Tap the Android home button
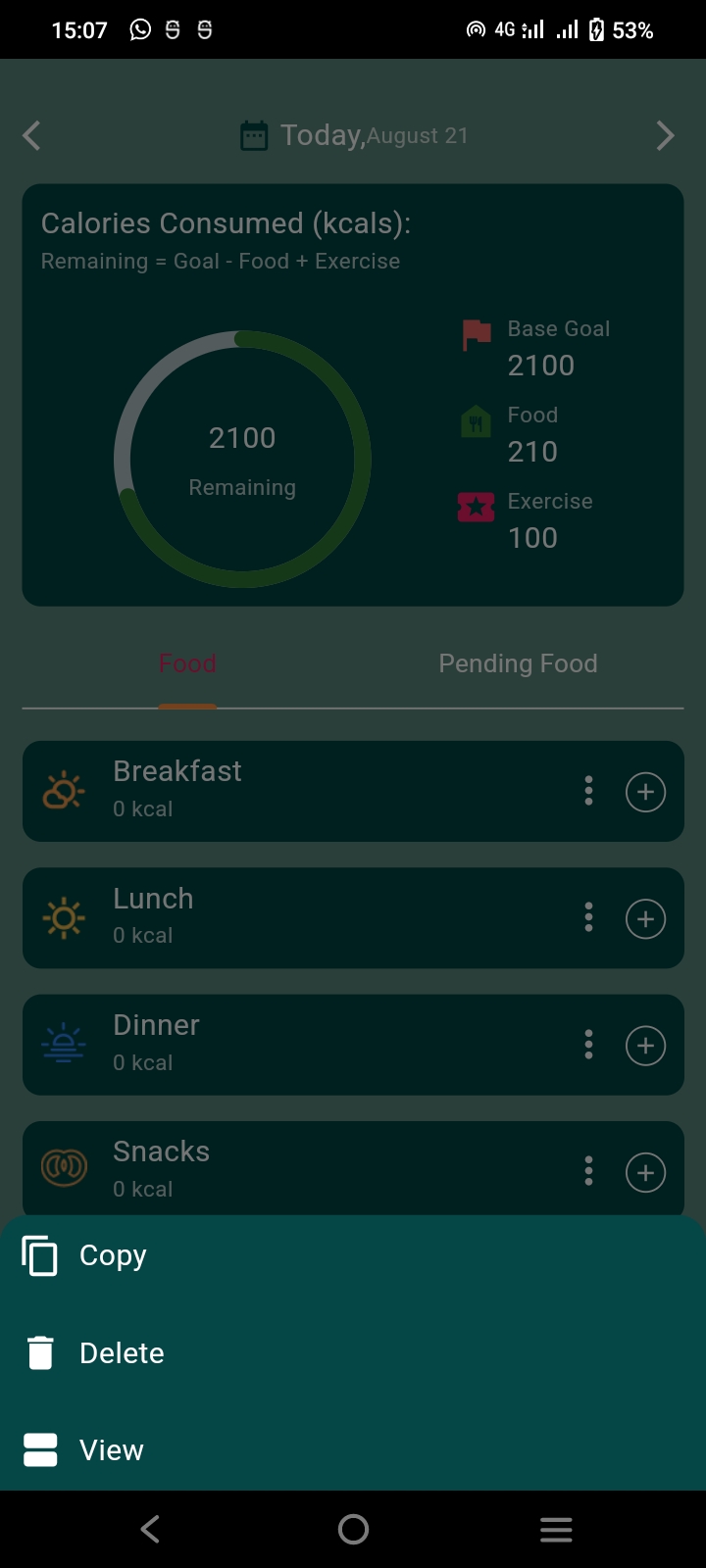The height and width of the screenshot is (1568, 706). [353, 1529]
